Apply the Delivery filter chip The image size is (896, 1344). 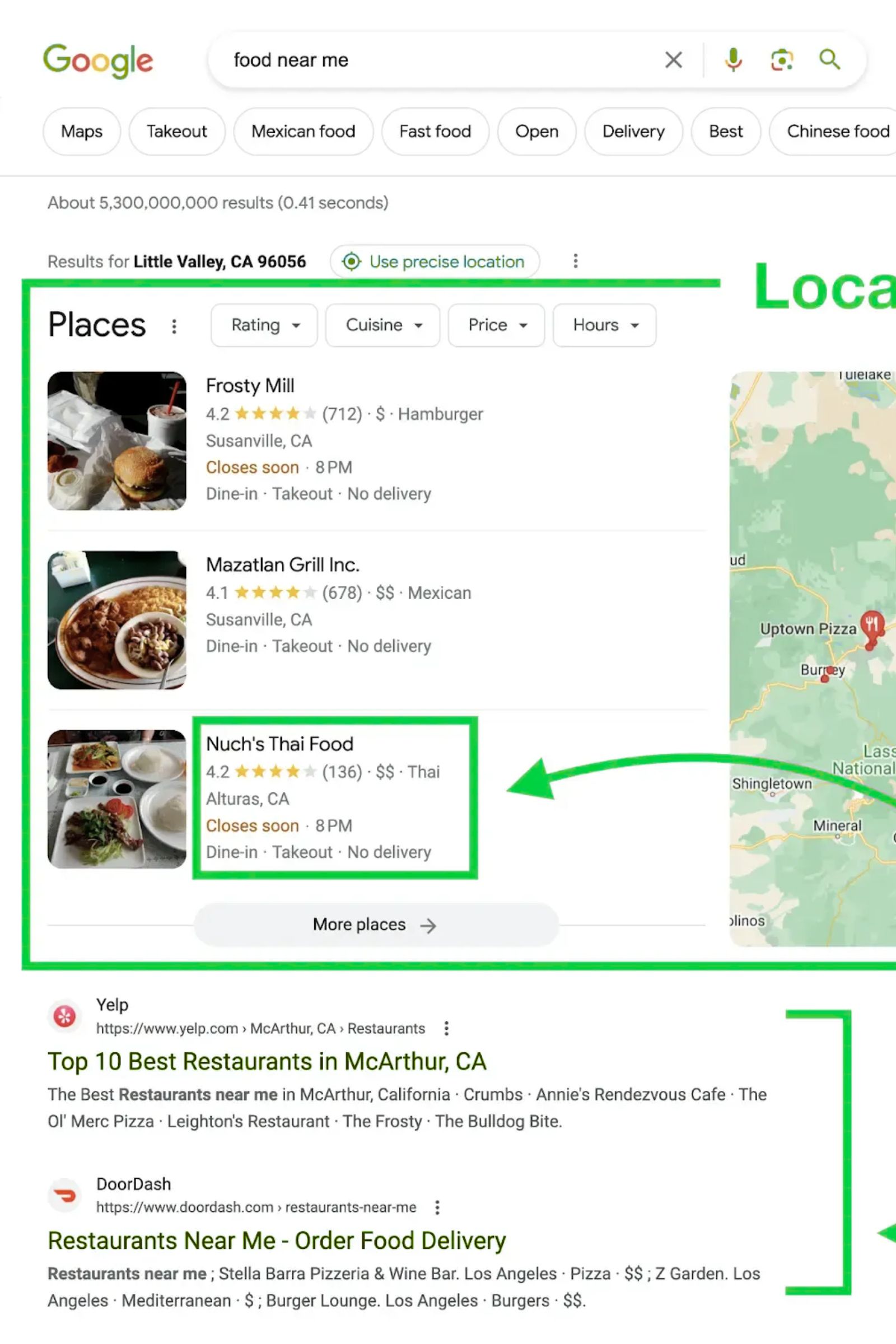tap(633, 132)
